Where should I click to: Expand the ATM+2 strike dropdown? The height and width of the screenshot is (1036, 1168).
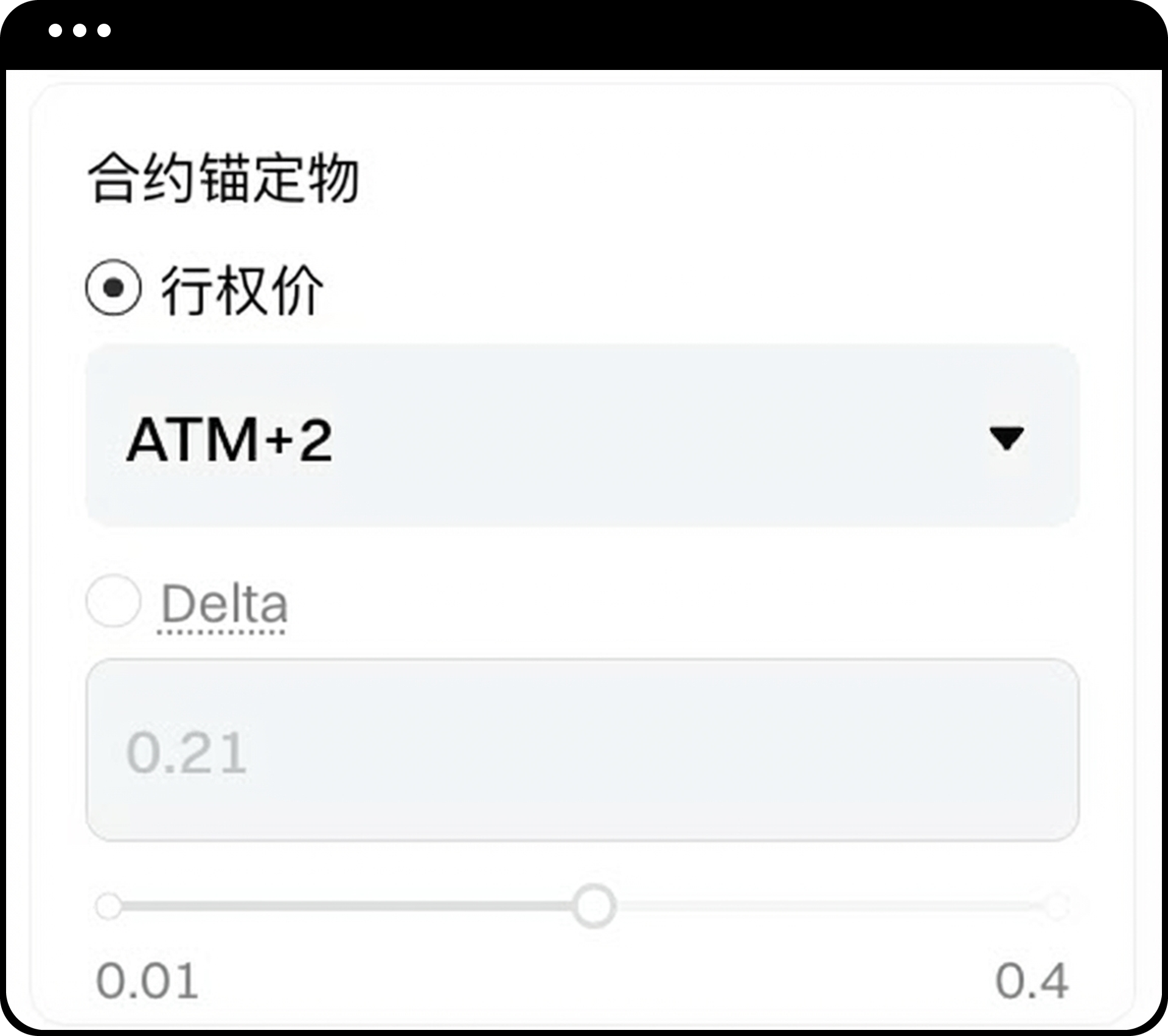[x=582, y=436]
